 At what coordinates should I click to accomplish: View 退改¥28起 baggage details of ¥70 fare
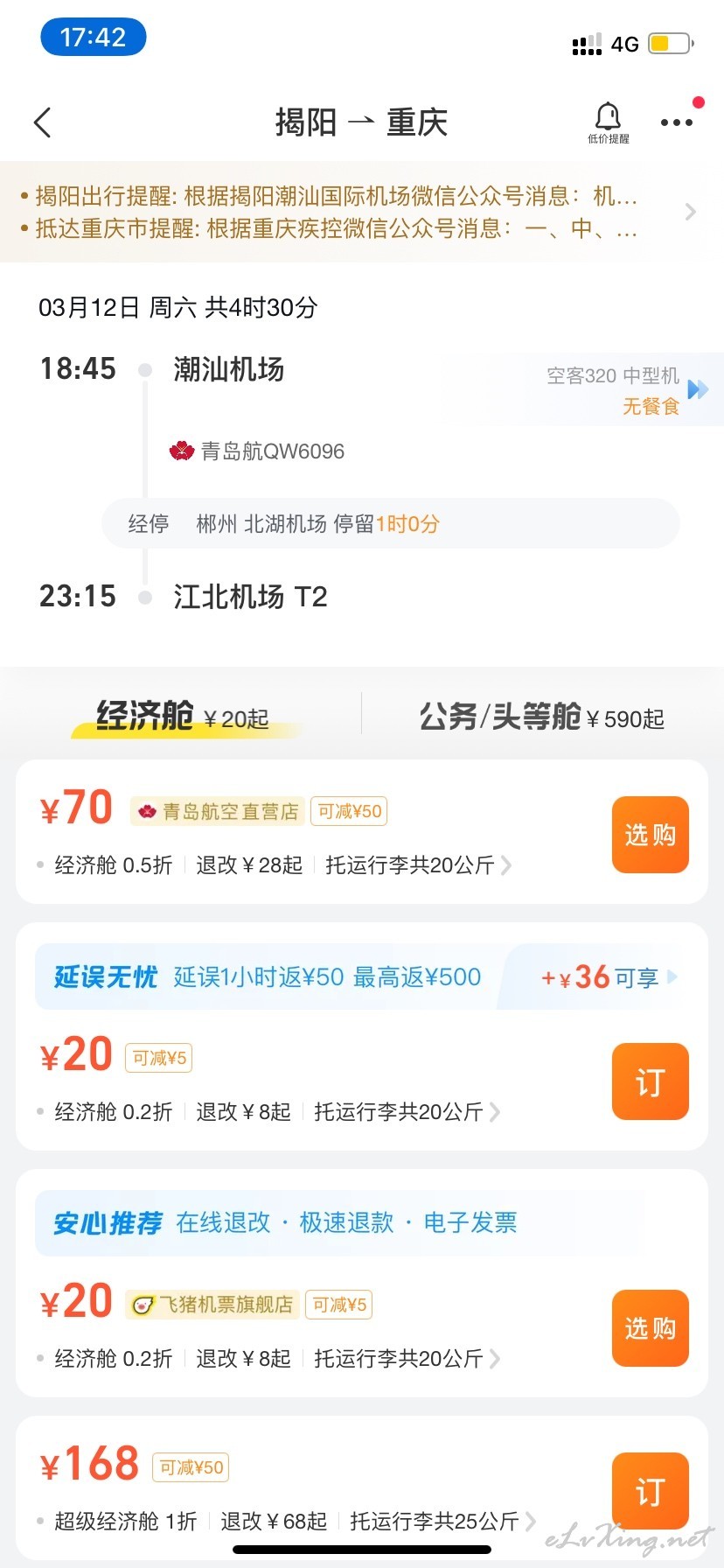[x=249, y=865]
